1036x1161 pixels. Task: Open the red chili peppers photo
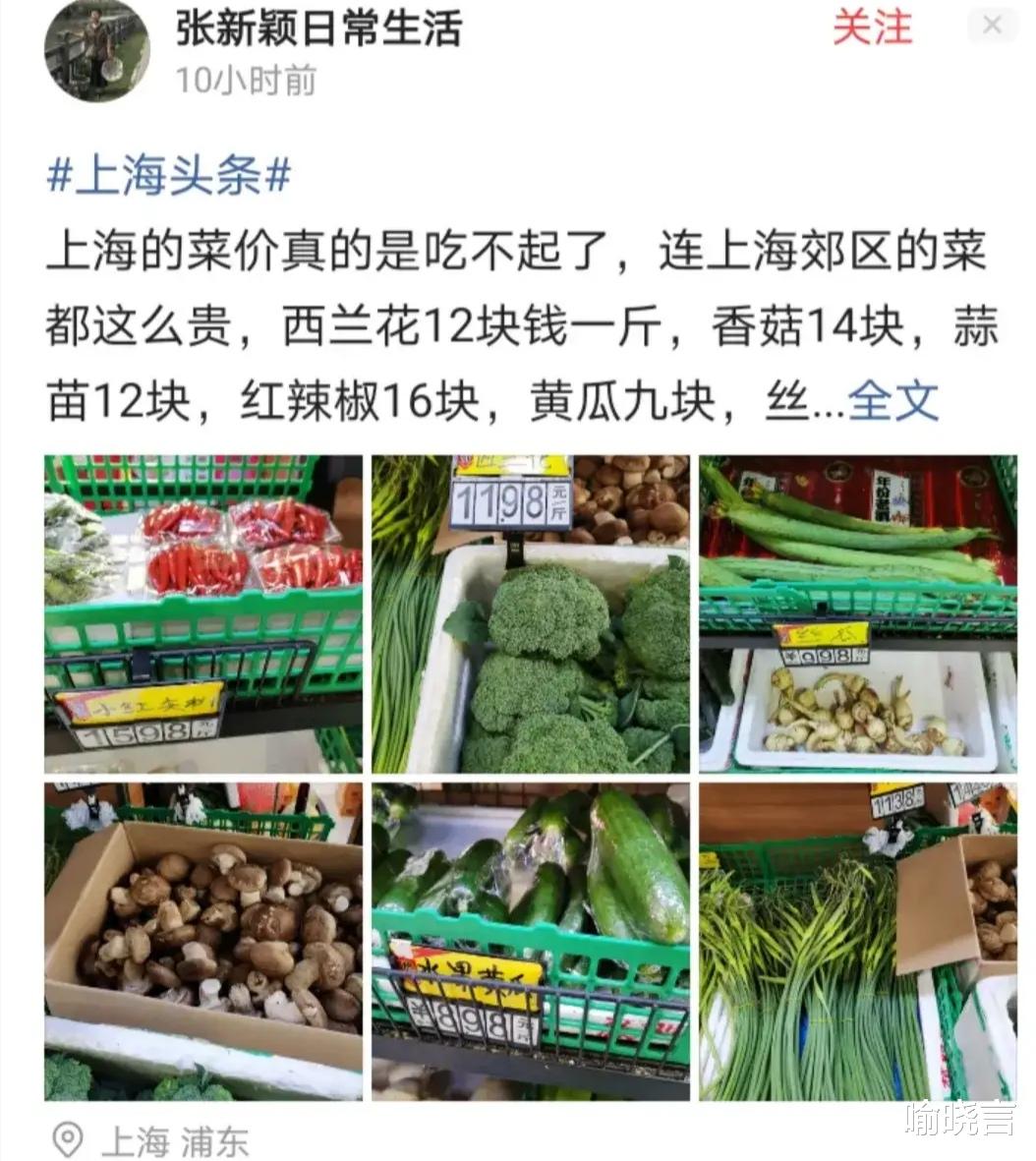pyautogui.click(x=203, y=613)
